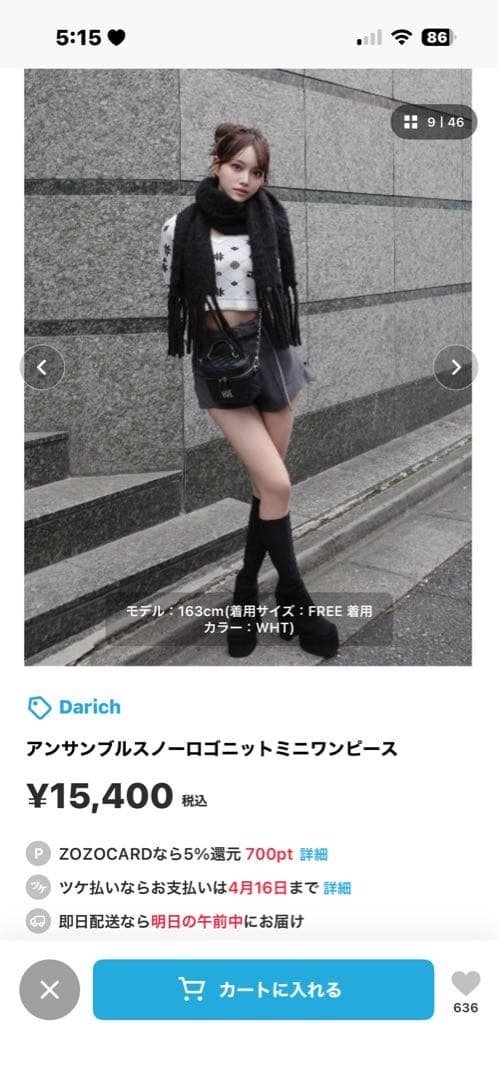Add item with カートに入れる button
This screenshot has width=499, height=1080.
[x=263, y=990]
